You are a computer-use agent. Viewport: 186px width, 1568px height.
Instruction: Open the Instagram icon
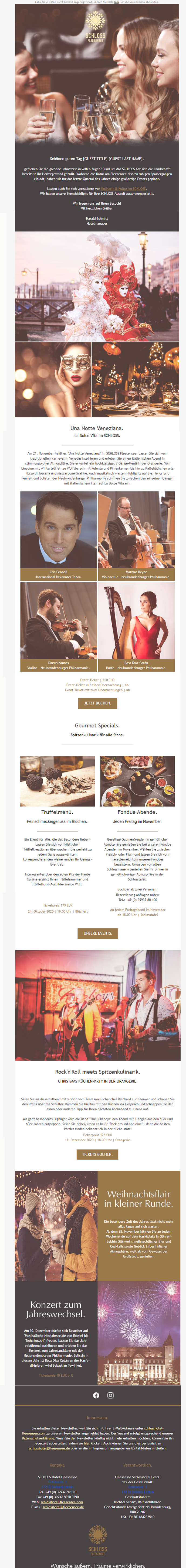[111, 1395]
